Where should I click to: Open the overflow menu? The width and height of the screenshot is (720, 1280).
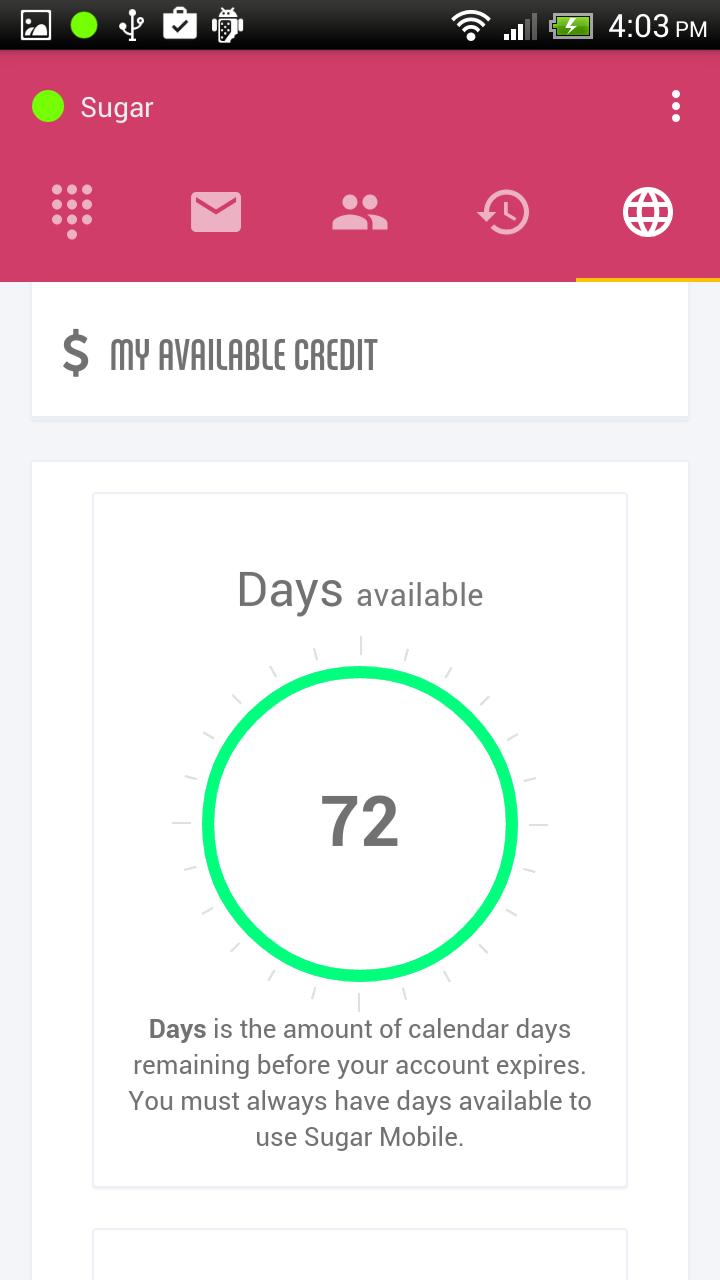point(676,106)
